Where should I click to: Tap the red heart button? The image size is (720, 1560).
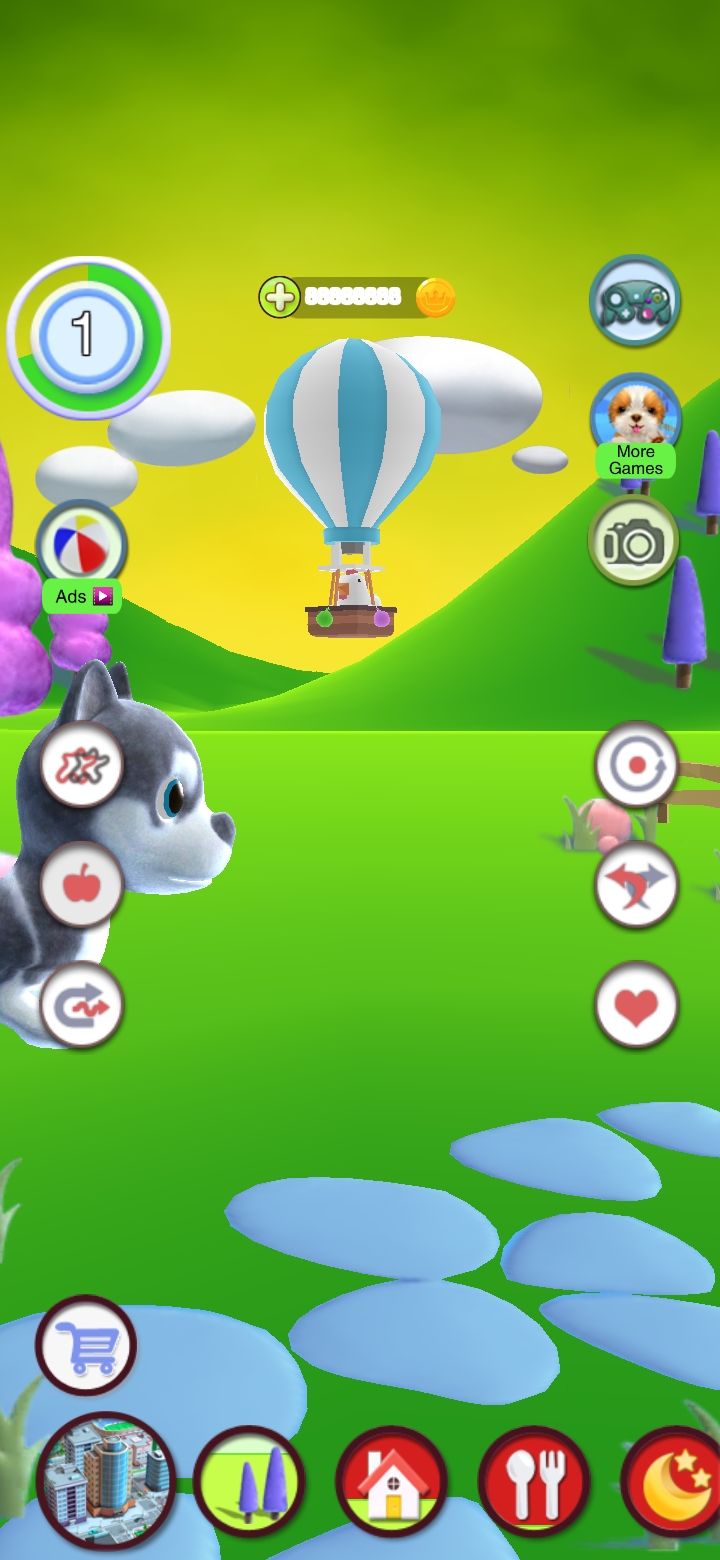click(x=636, y=1005)
